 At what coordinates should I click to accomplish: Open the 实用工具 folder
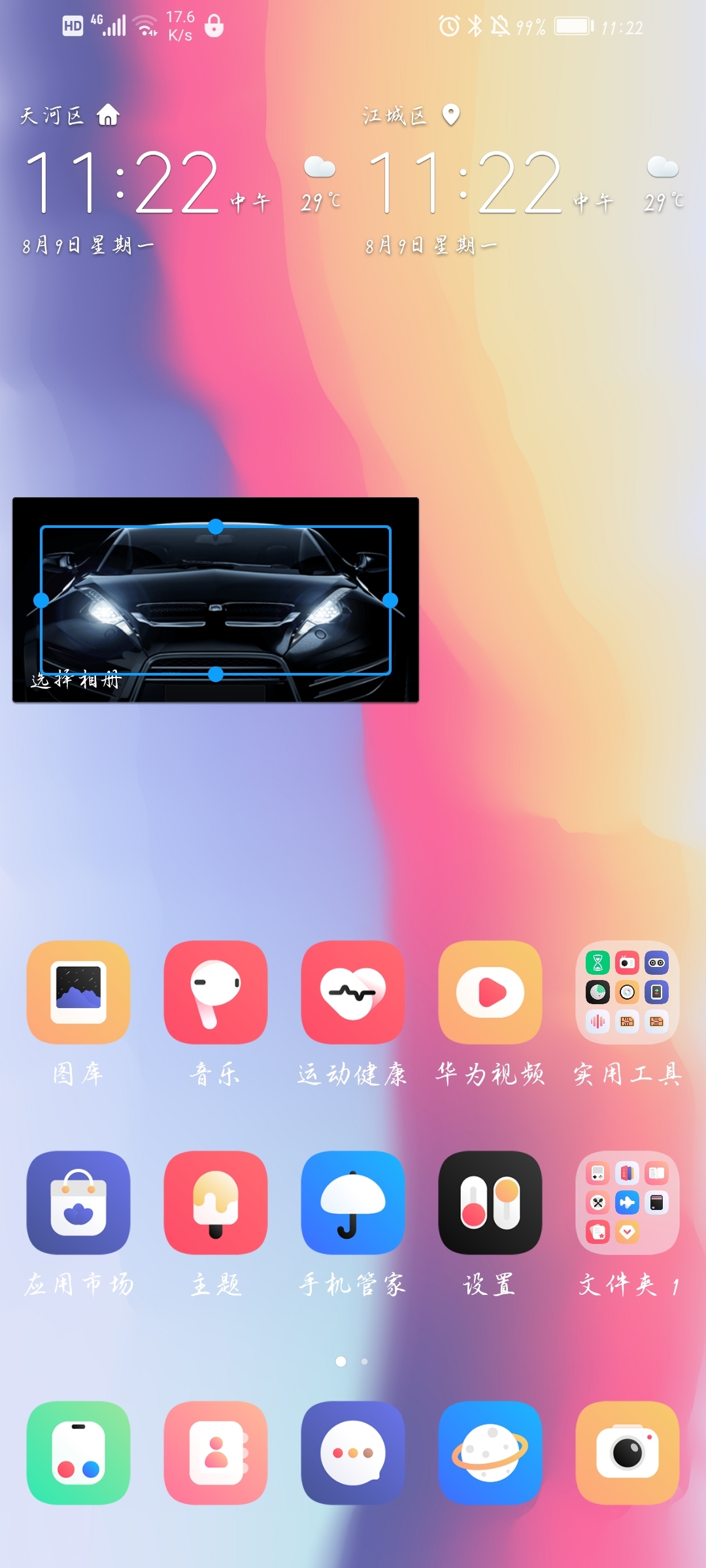(x=628, y=992)
